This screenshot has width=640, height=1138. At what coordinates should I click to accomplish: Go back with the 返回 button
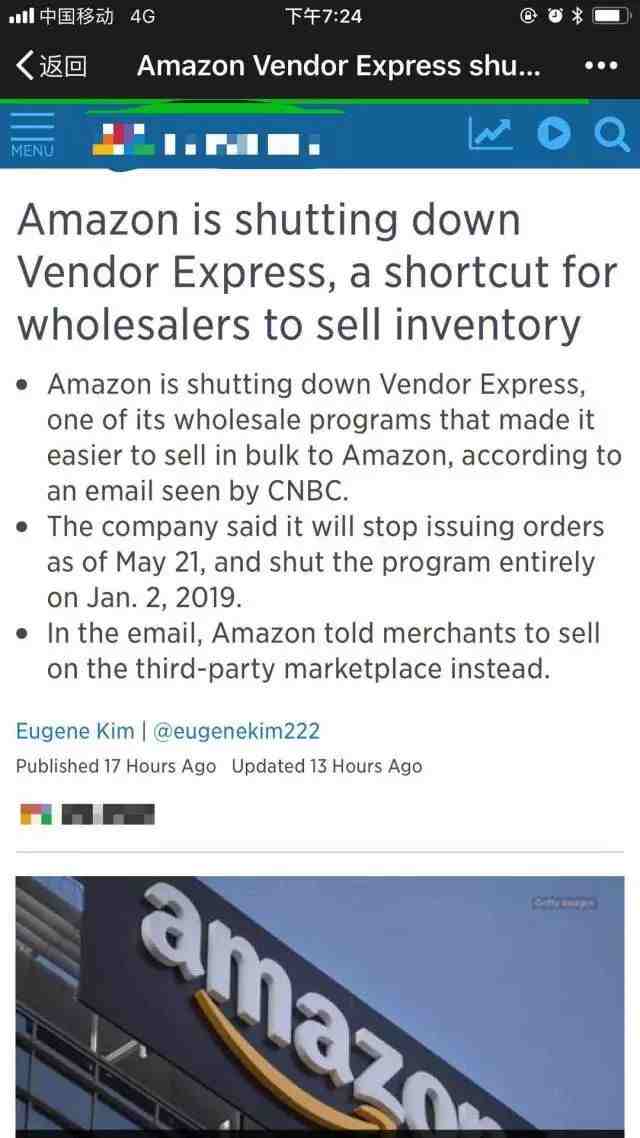click(52, 66)
